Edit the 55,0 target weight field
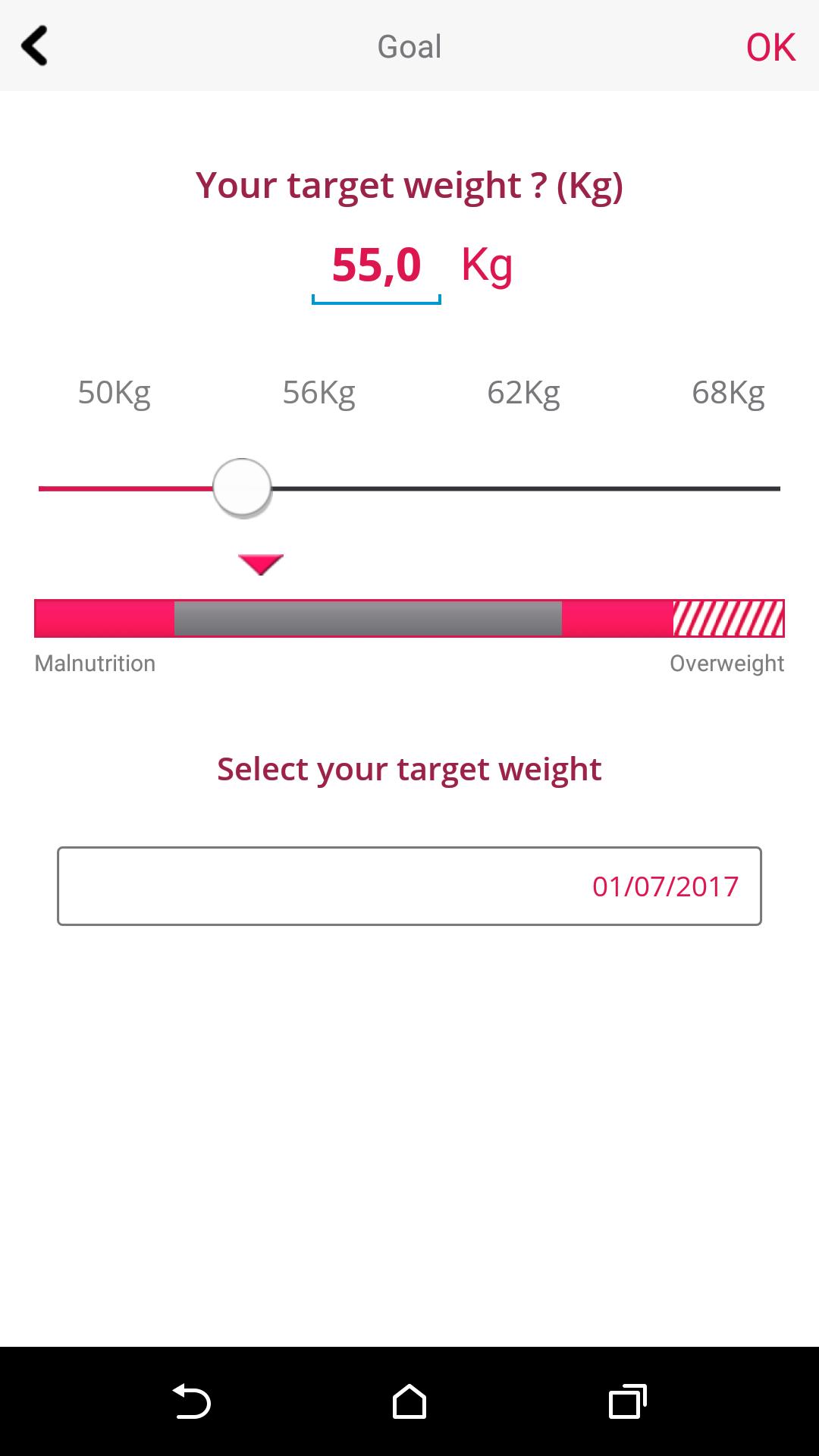This screenshot has height=1456, width=819. [376, 266]
